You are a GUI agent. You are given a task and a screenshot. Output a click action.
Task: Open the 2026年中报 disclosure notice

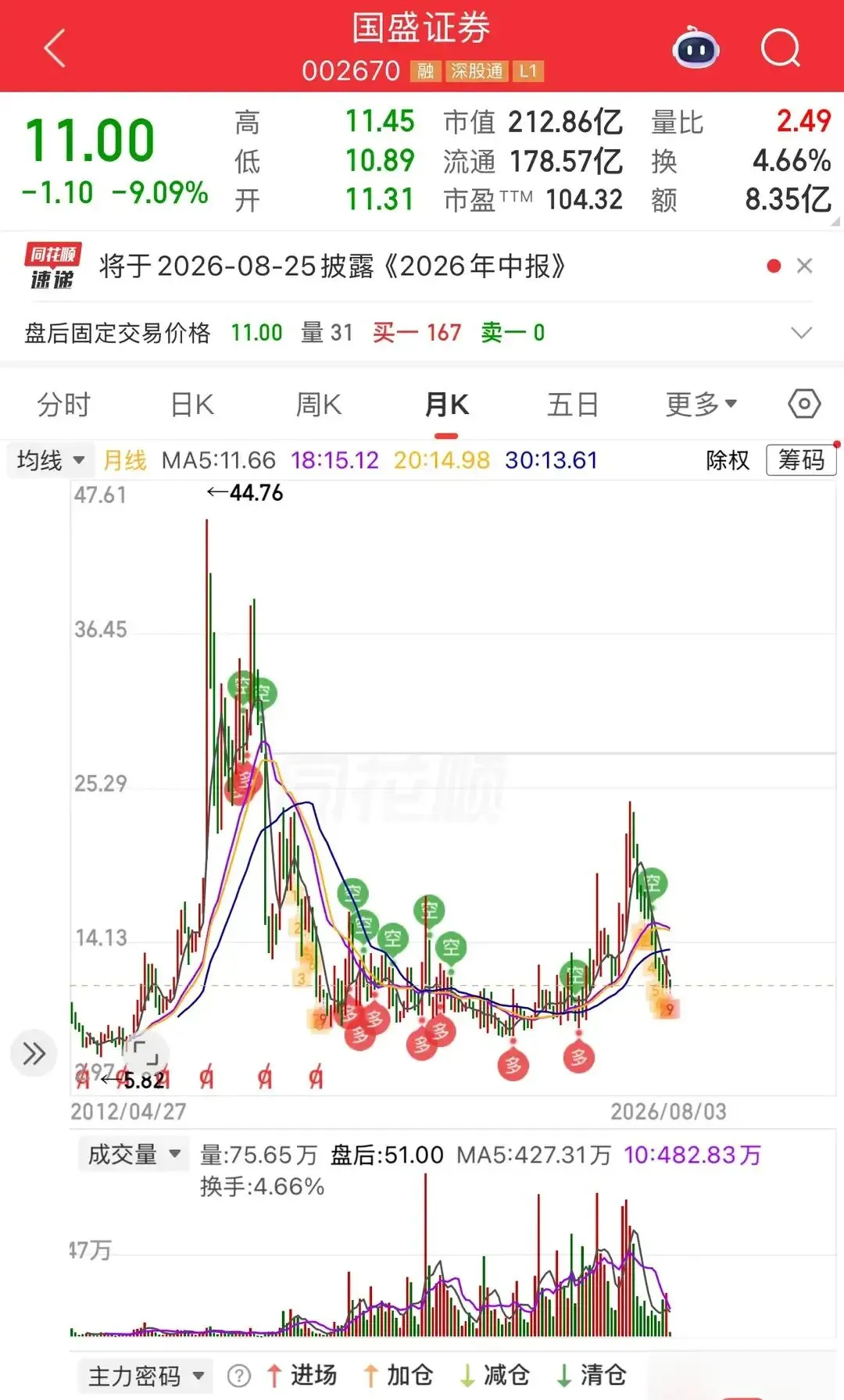click(x=332, y=266)
